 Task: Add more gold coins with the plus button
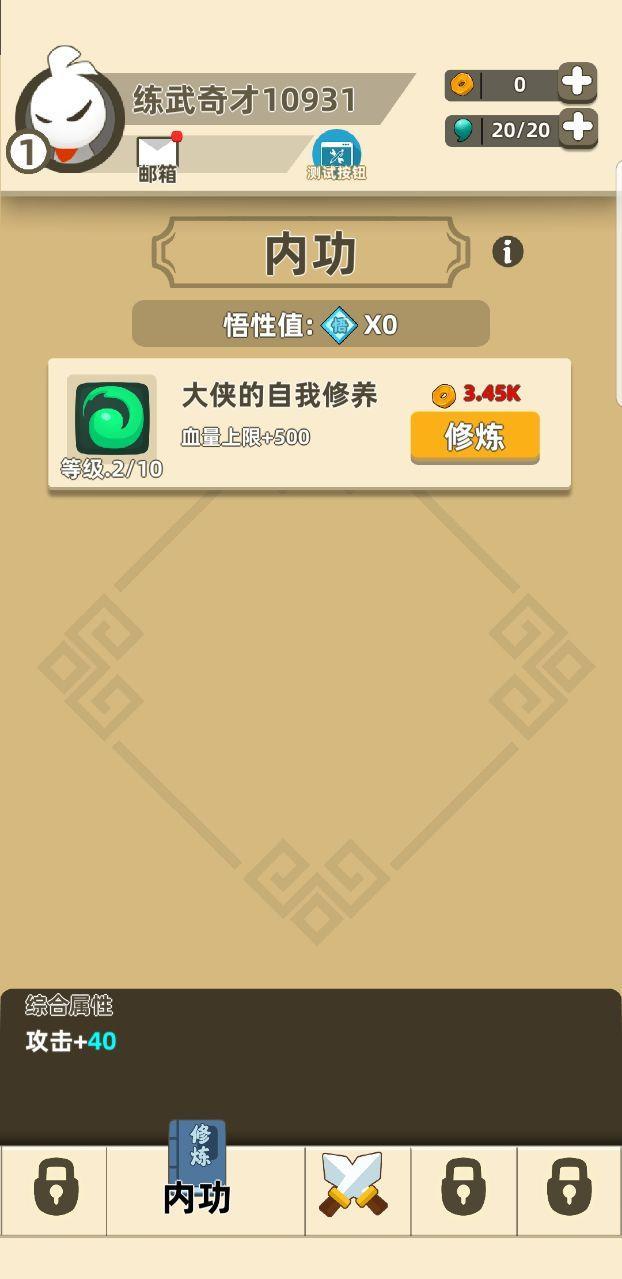578,83
